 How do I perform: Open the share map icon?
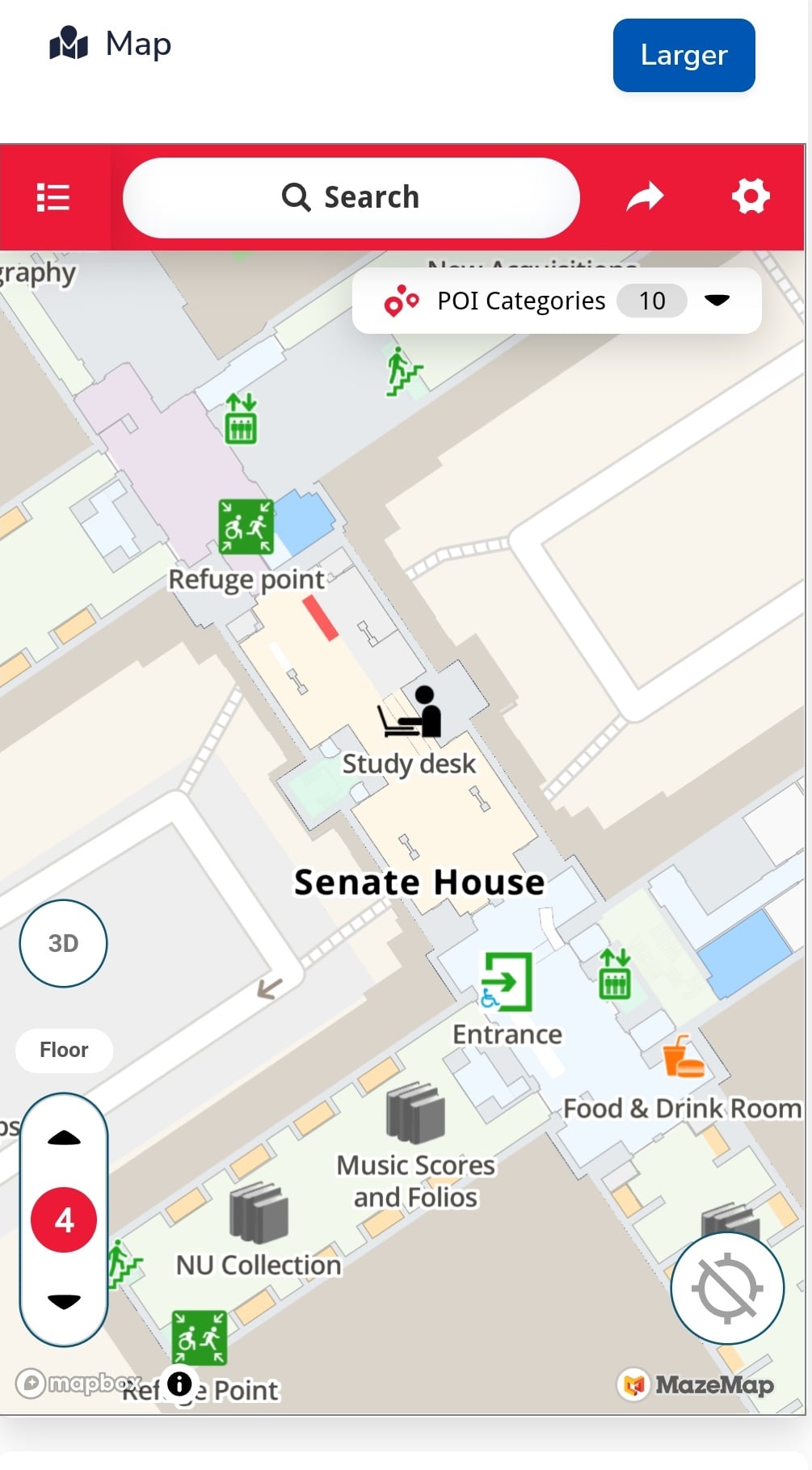(644, 196)
